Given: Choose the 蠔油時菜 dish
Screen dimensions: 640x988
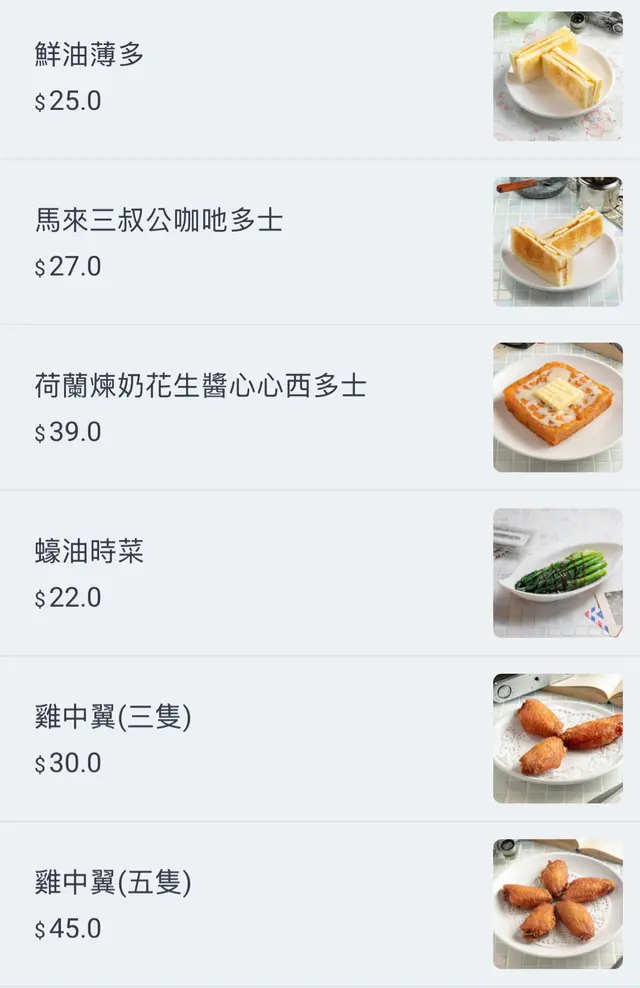Looking at the screenshot, I should tap(90, 551).
